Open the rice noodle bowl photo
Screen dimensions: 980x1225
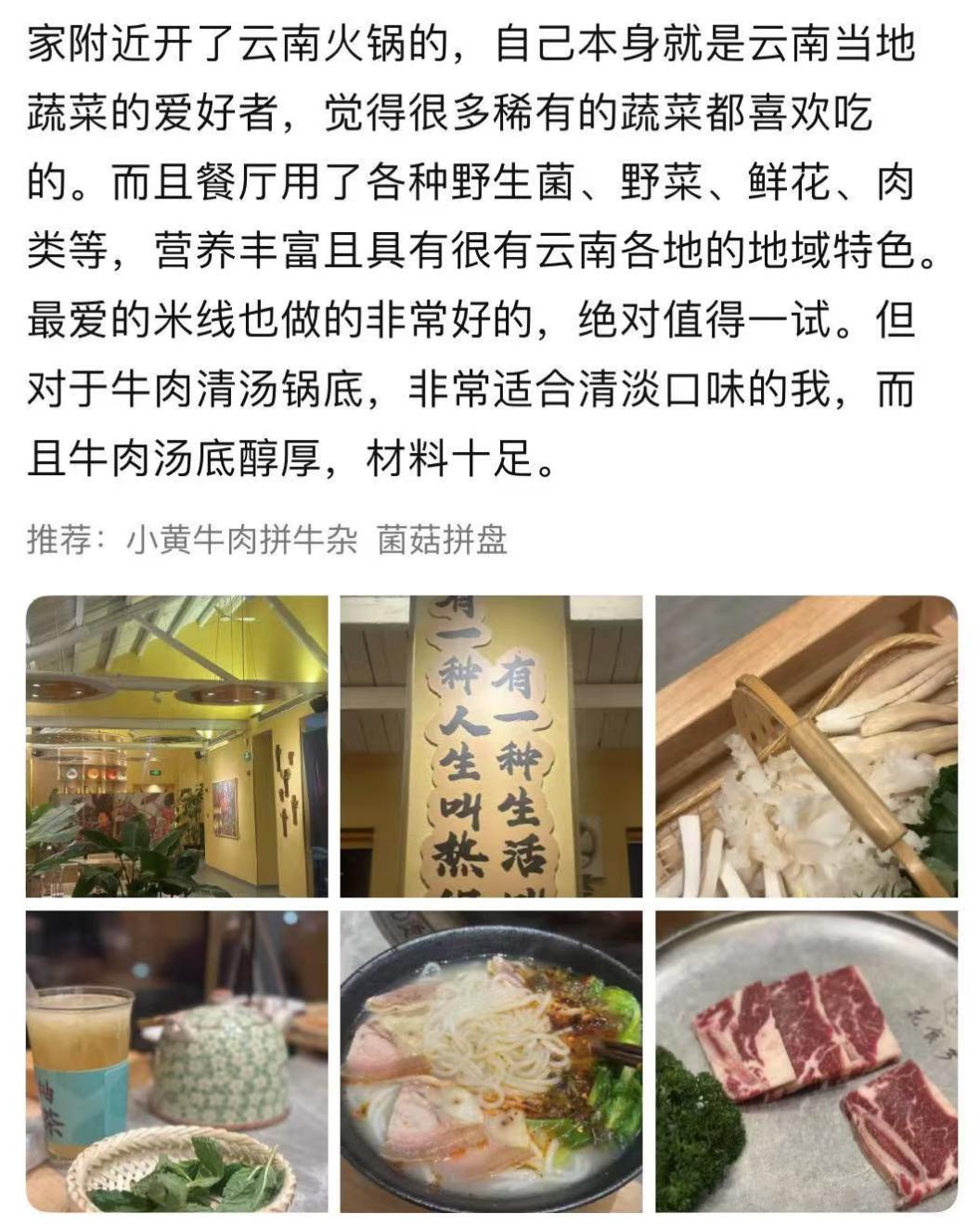coord(491,1061)
